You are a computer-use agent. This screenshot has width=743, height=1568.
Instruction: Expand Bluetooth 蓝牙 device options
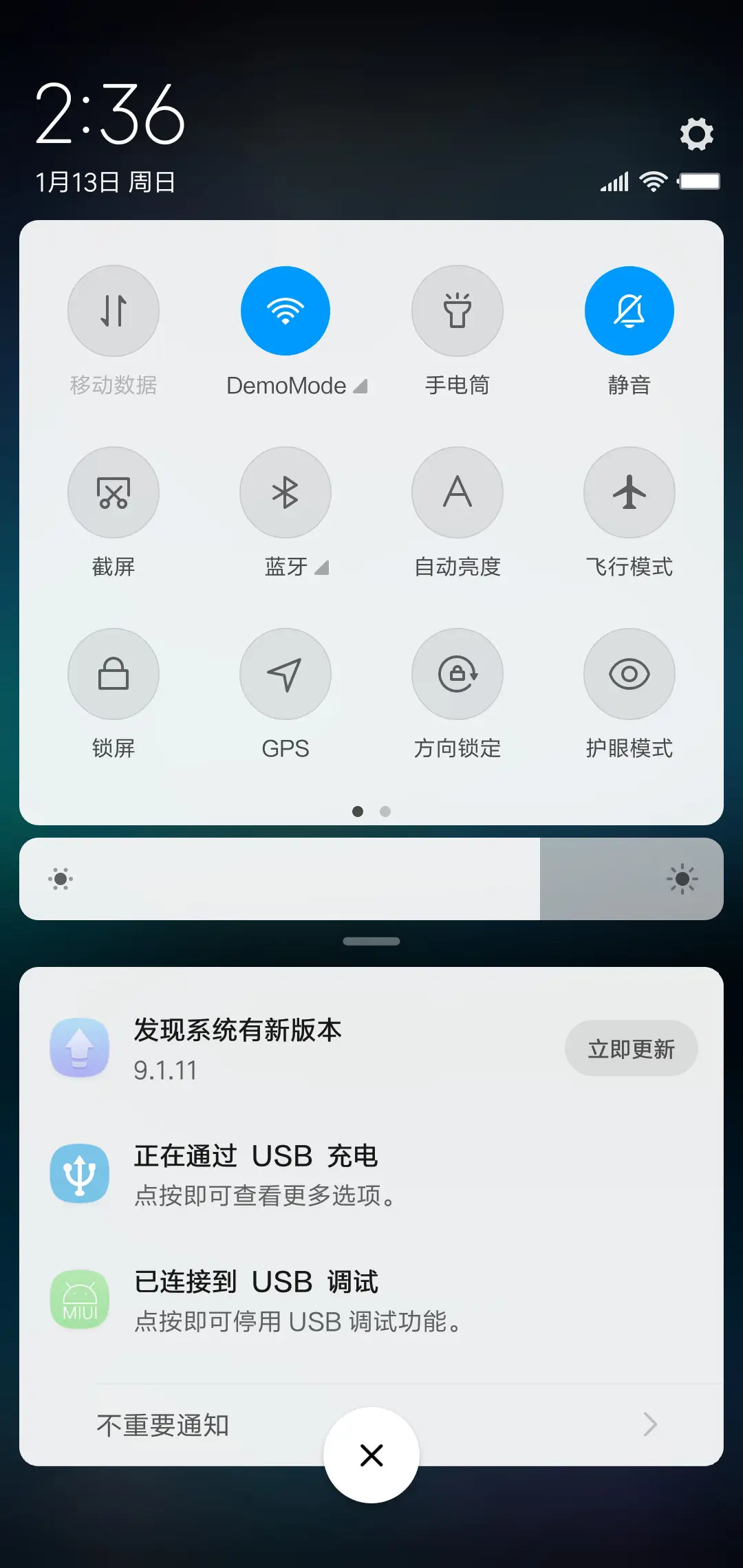point(321,568)
